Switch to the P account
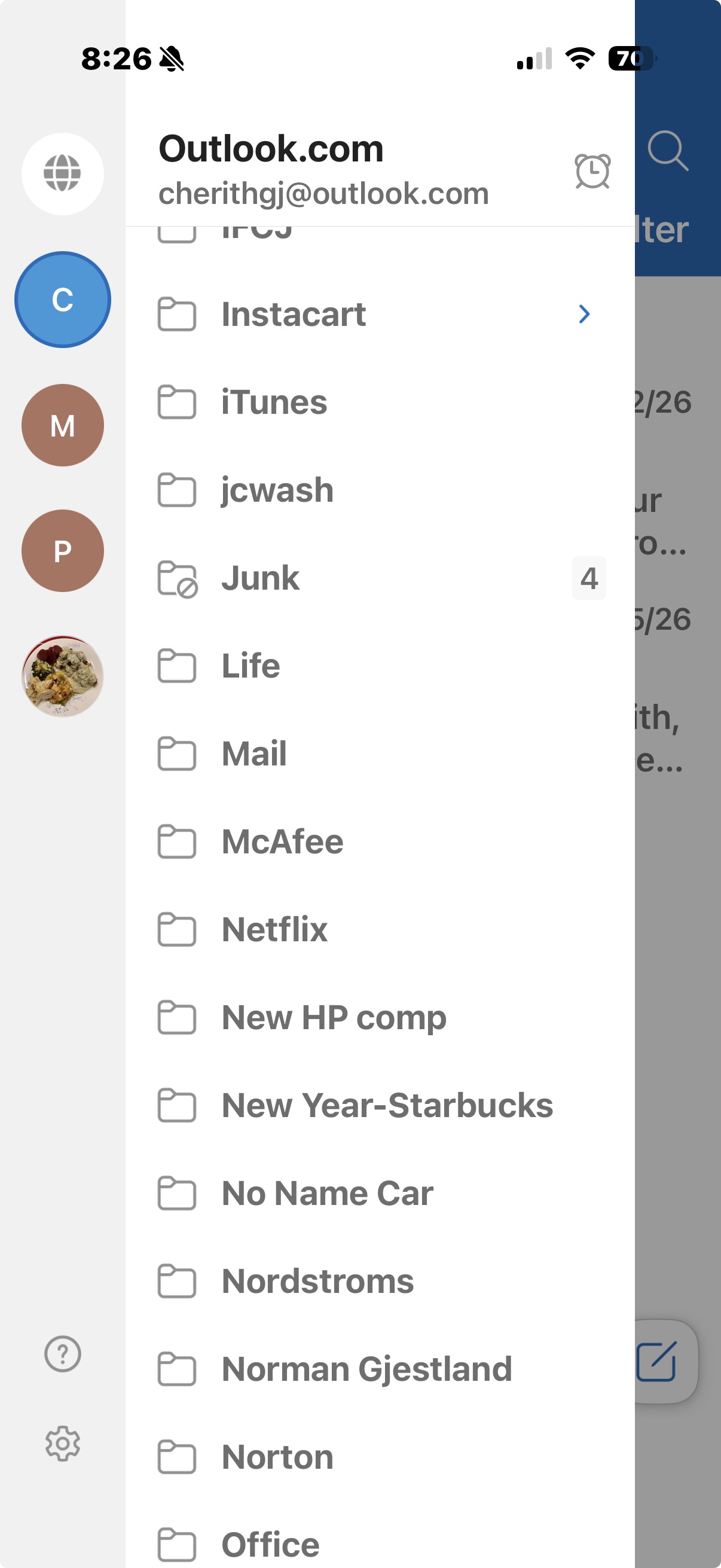Image resolution: width=721 pixels, height=1568 pixels. click(63, 550)
